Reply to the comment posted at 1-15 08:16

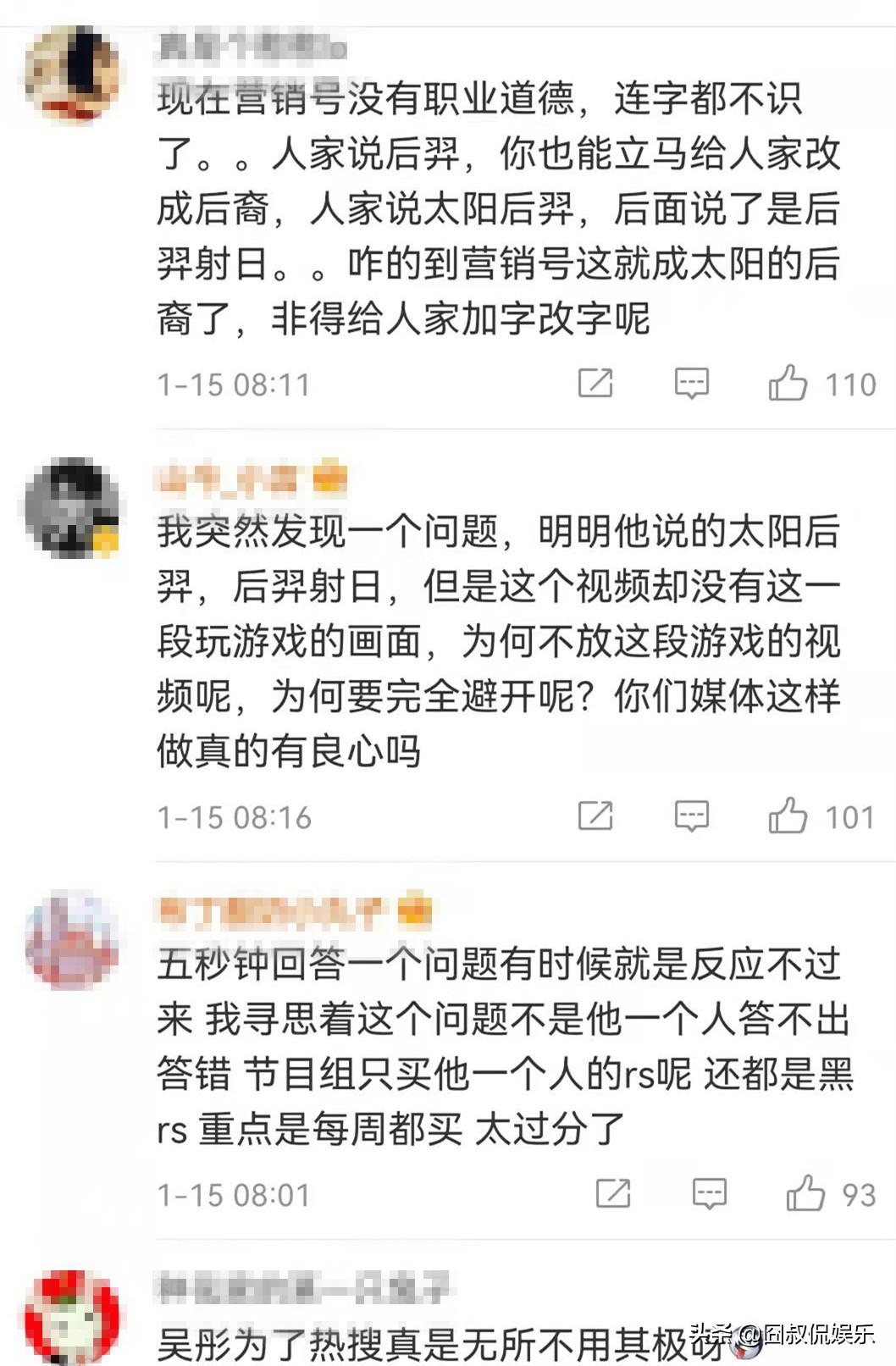(x=691, y=816)
